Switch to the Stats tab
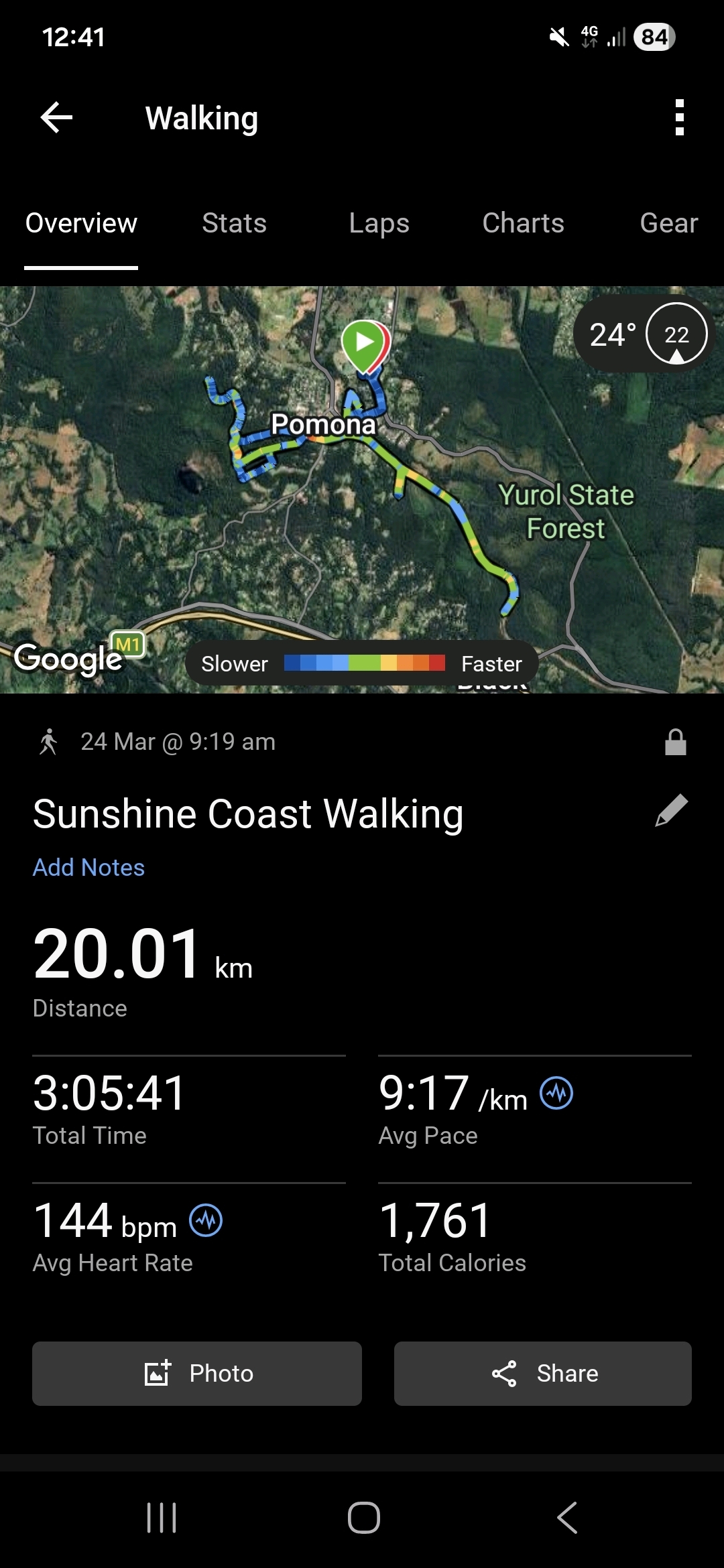Image resolution: width=724 pixels, height=1568 pixels. click(x=234, y=223)
